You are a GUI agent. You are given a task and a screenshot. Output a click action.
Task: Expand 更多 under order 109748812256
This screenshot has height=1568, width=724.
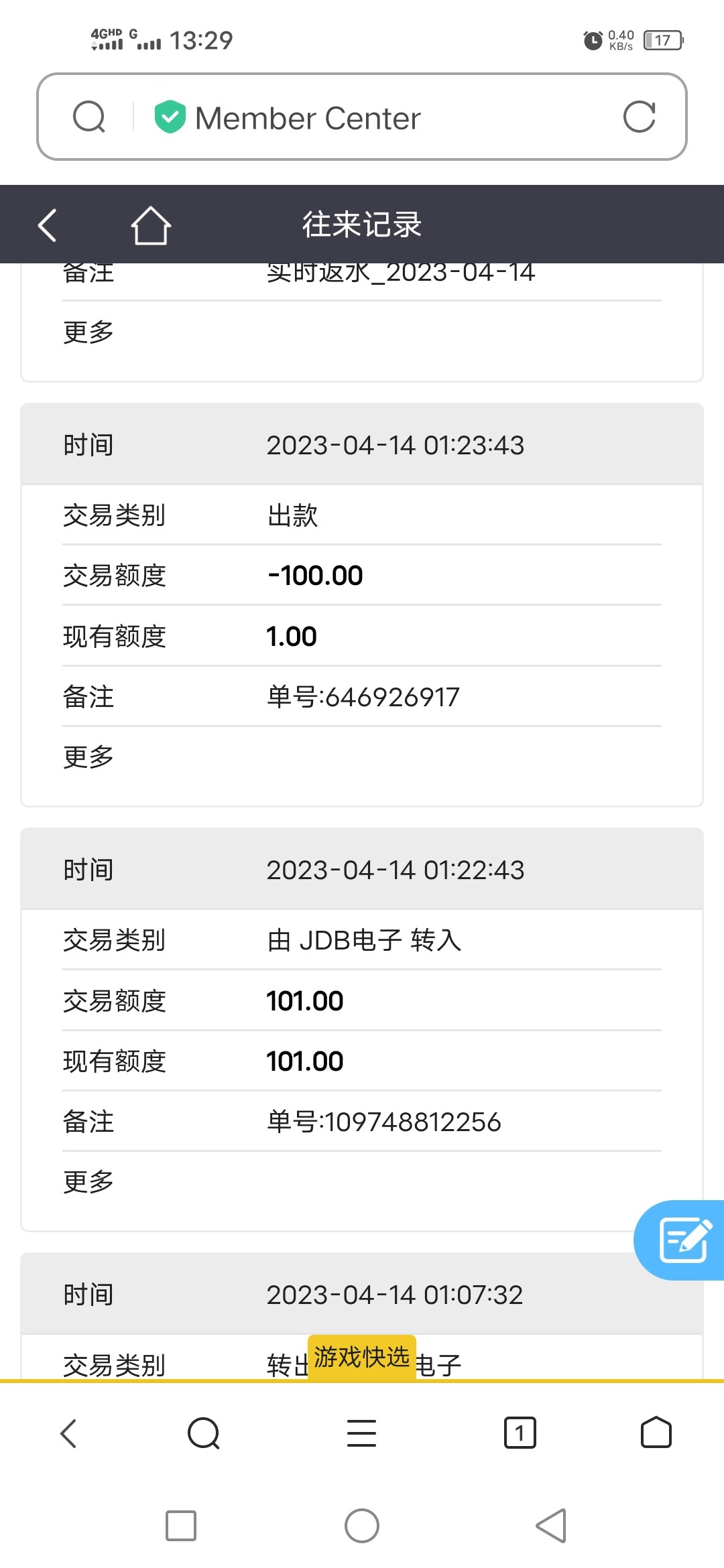coord(88,1181)
